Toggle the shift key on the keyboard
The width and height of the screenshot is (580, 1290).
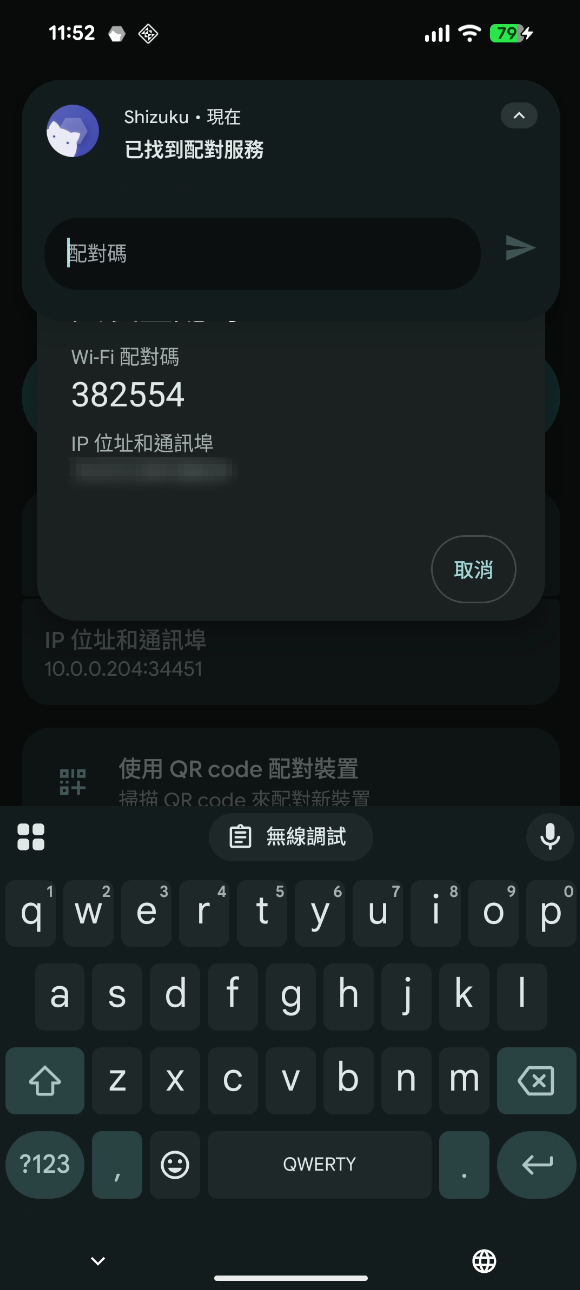(x=45, y=1080)
